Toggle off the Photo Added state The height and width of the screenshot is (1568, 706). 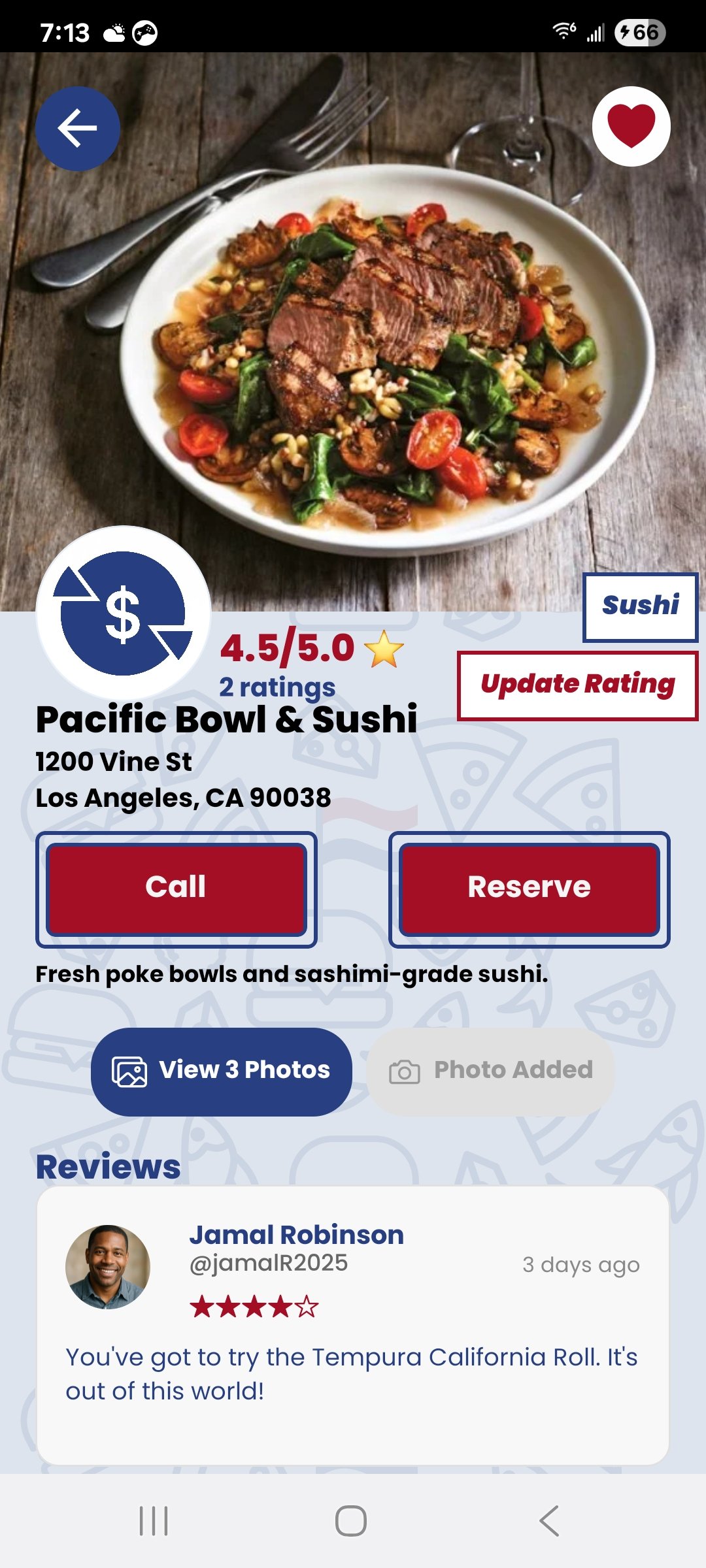[492, 1070]
